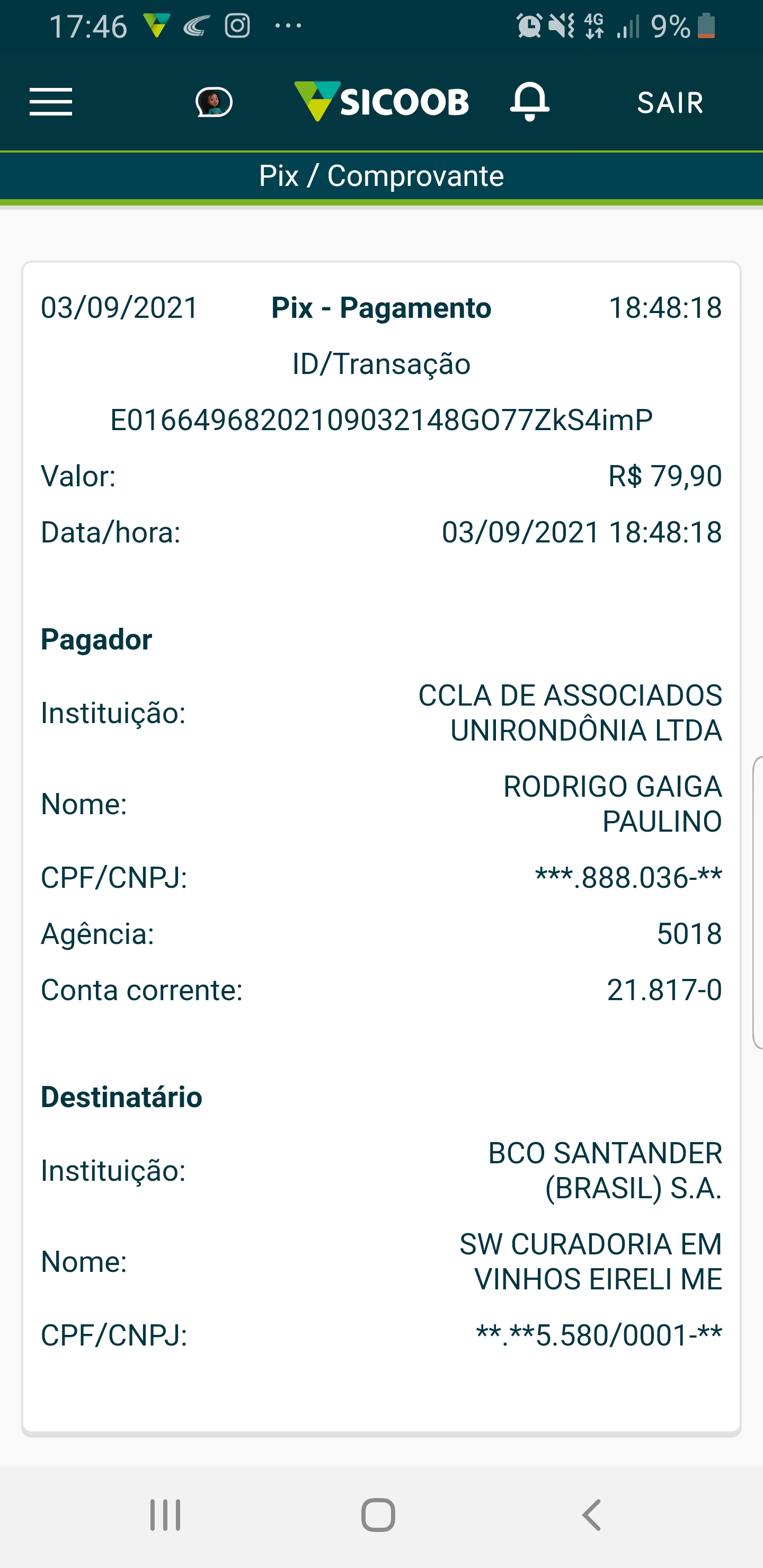Log out with the SAIR button
This screenshot has width=763, height=1568.
click(670, 103)
